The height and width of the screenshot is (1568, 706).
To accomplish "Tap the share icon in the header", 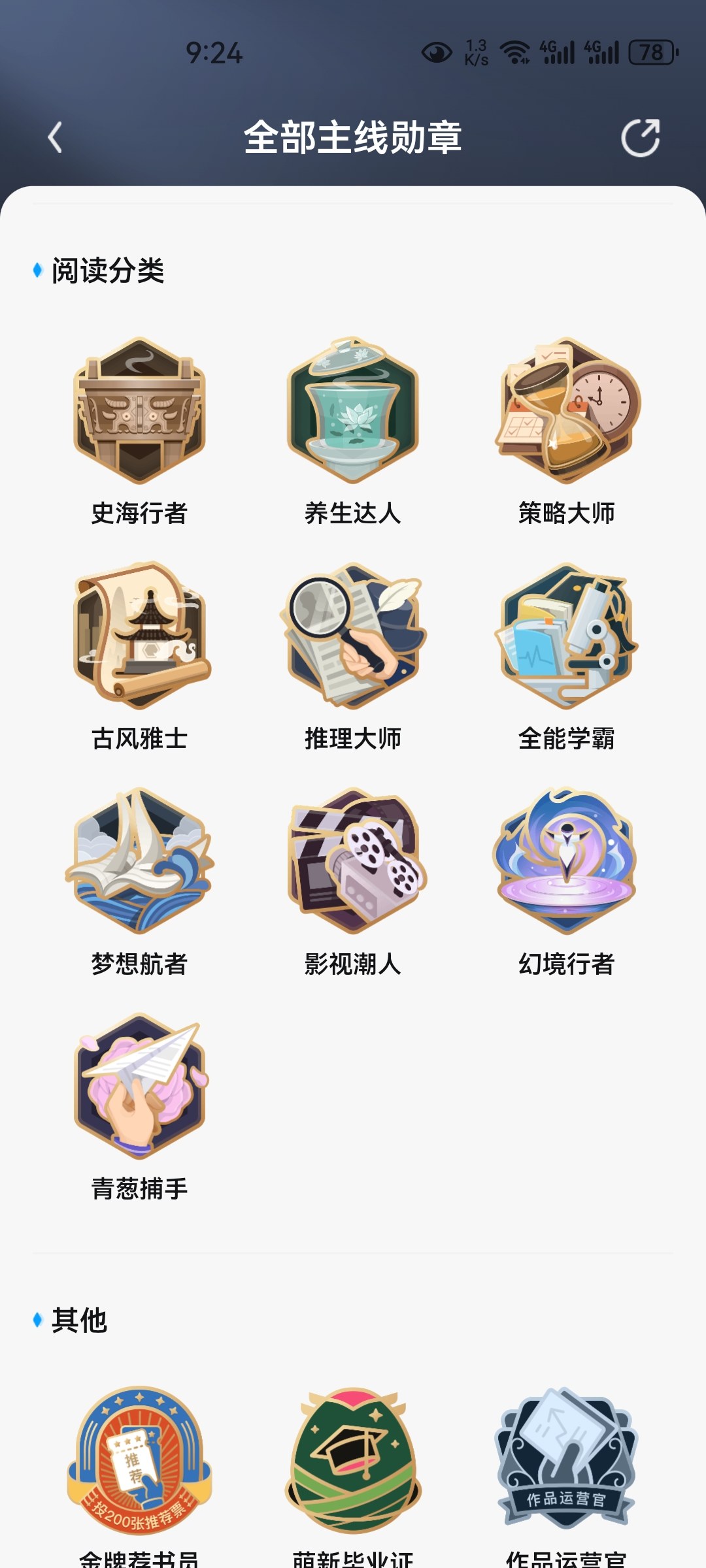I will [x=641, y=138].
